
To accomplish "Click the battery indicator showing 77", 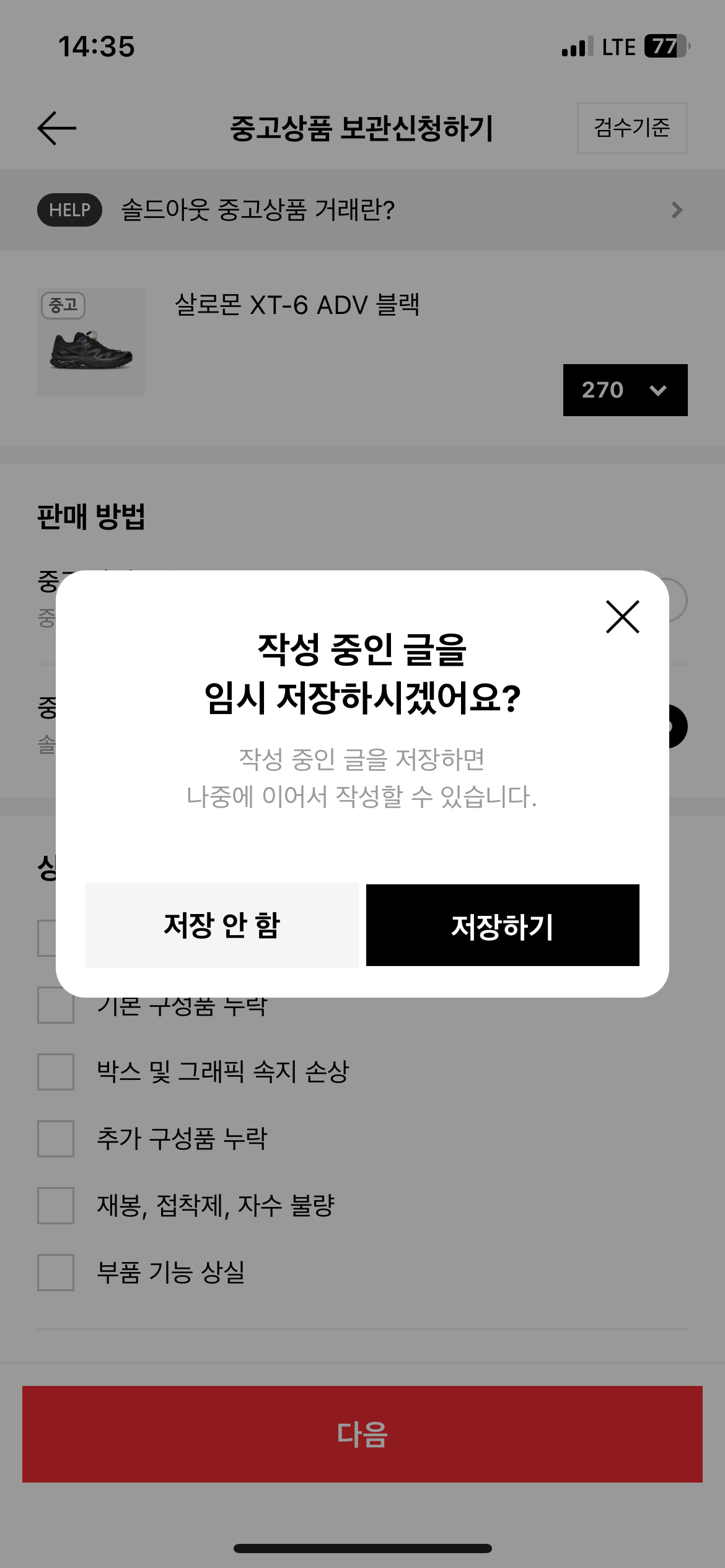I will (x=666, y=45).
